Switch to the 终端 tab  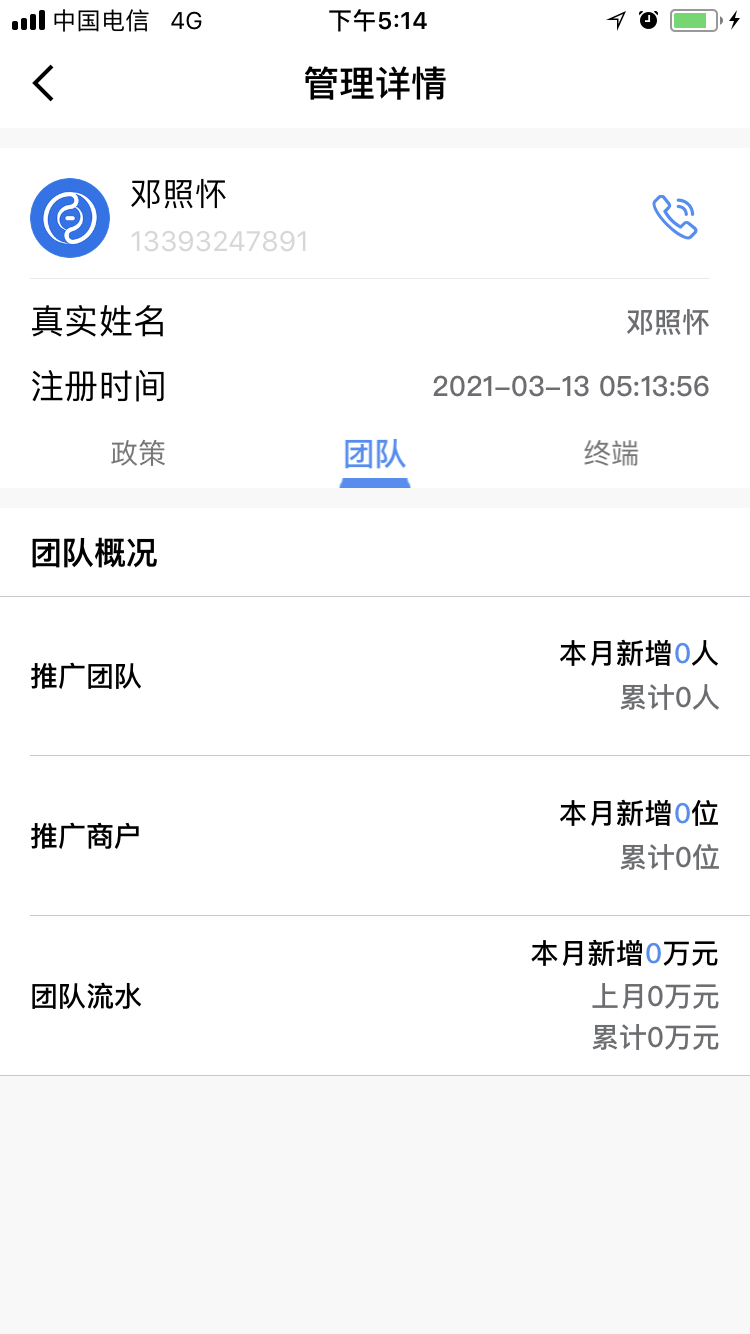pyautogui.click(x=611, y=454)
